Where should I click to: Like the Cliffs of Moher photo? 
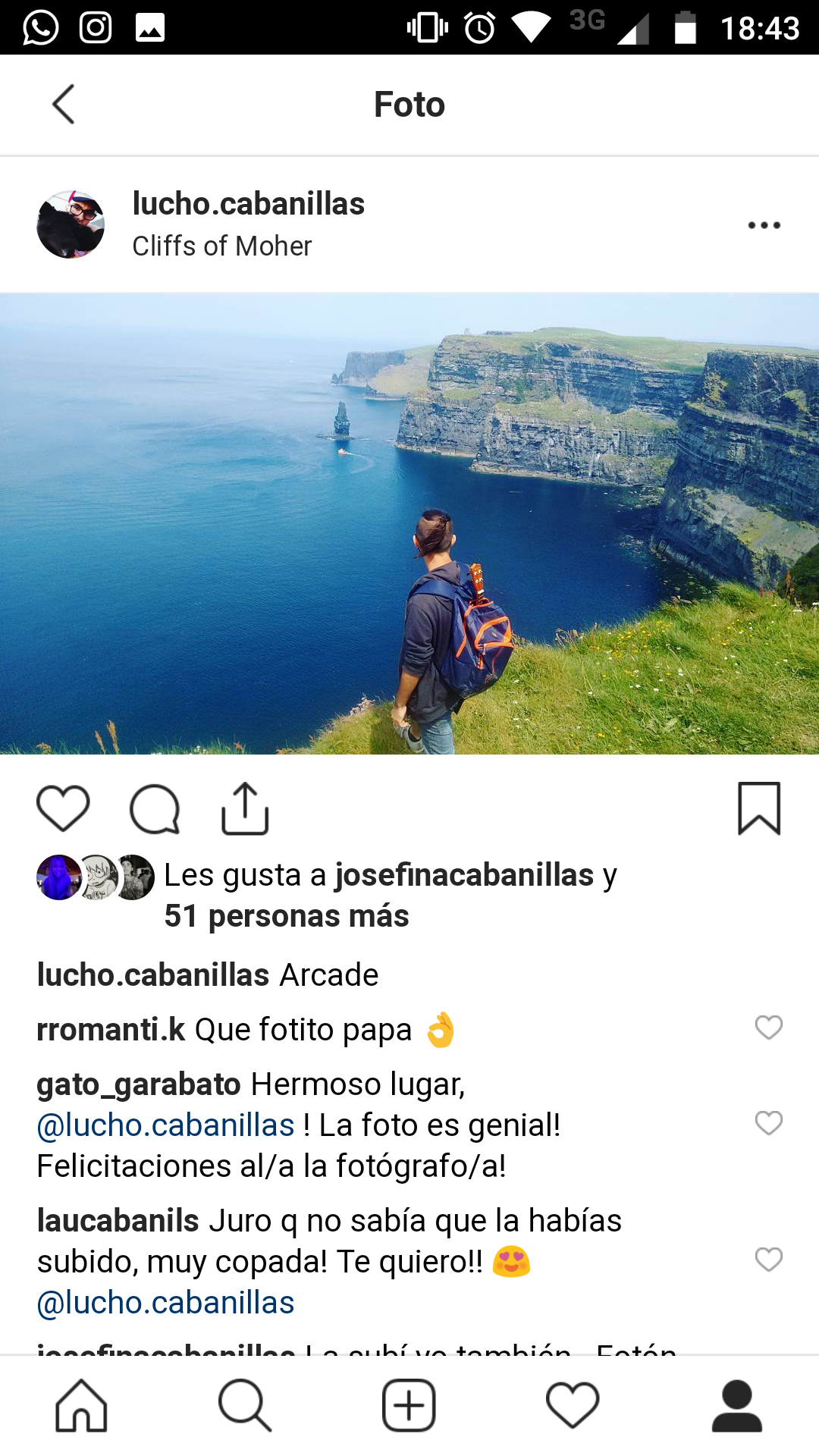(x=64, y=808)
